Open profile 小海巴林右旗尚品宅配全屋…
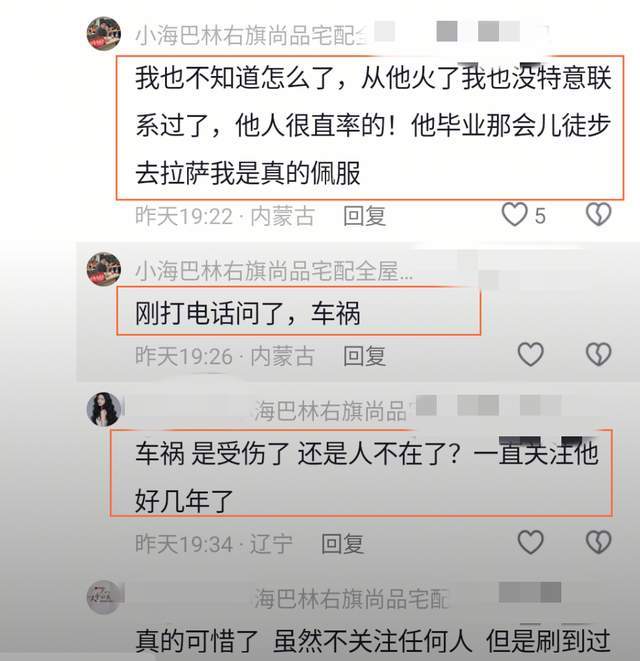Image resolution: width=640 pixels, height=661 pixels. 274,269
